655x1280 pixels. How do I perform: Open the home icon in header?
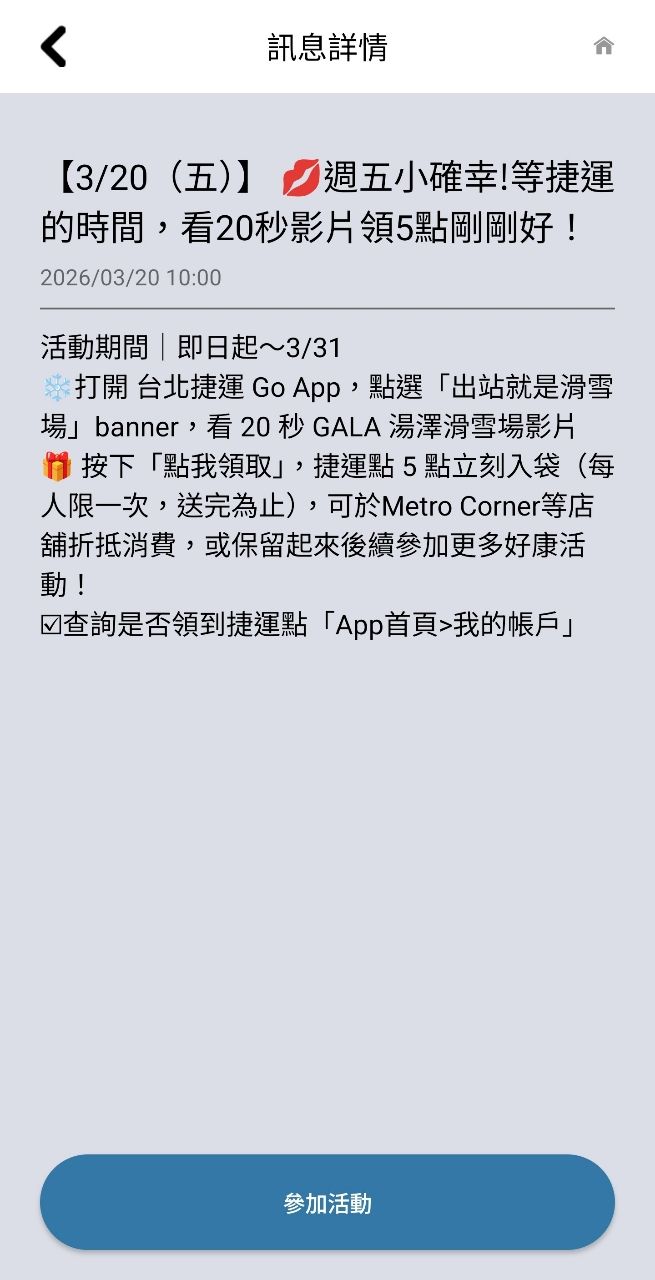click(603, 46)
